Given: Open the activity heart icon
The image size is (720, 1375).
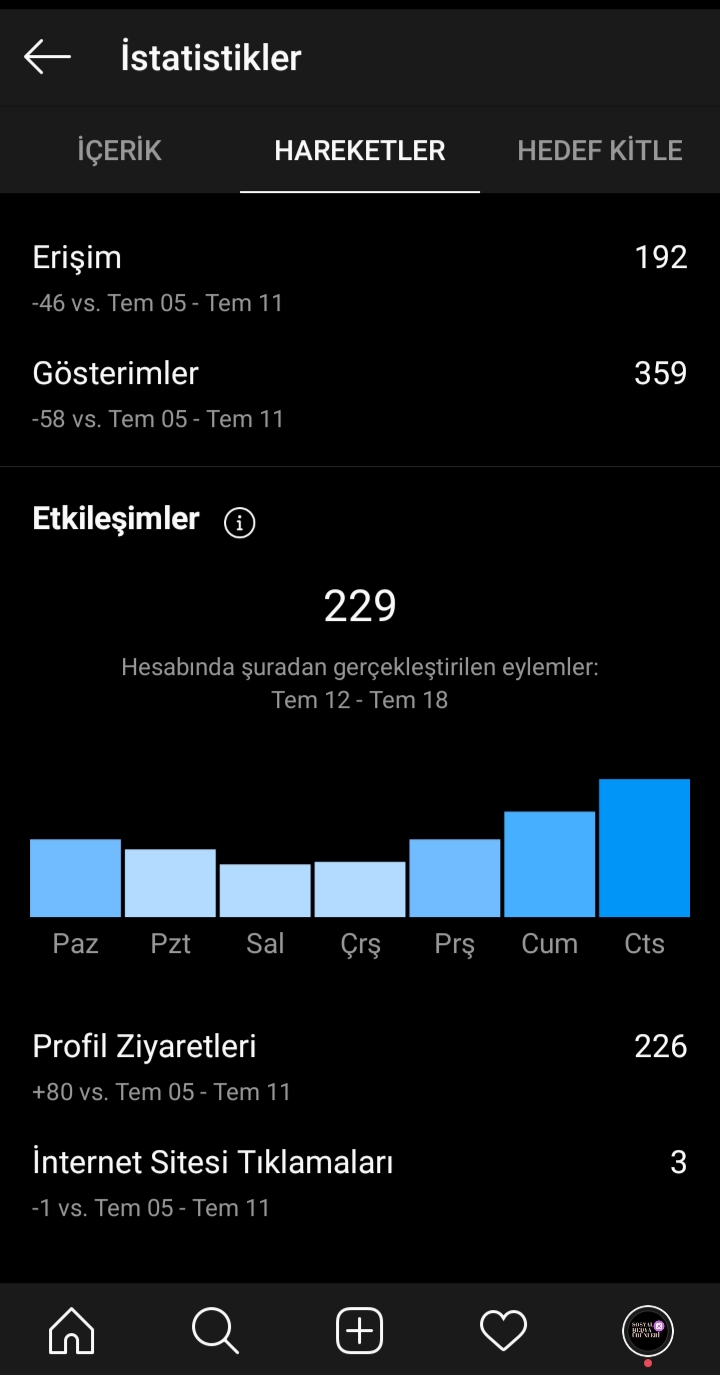Looking at the screenshot, I should pos(503,1331).
